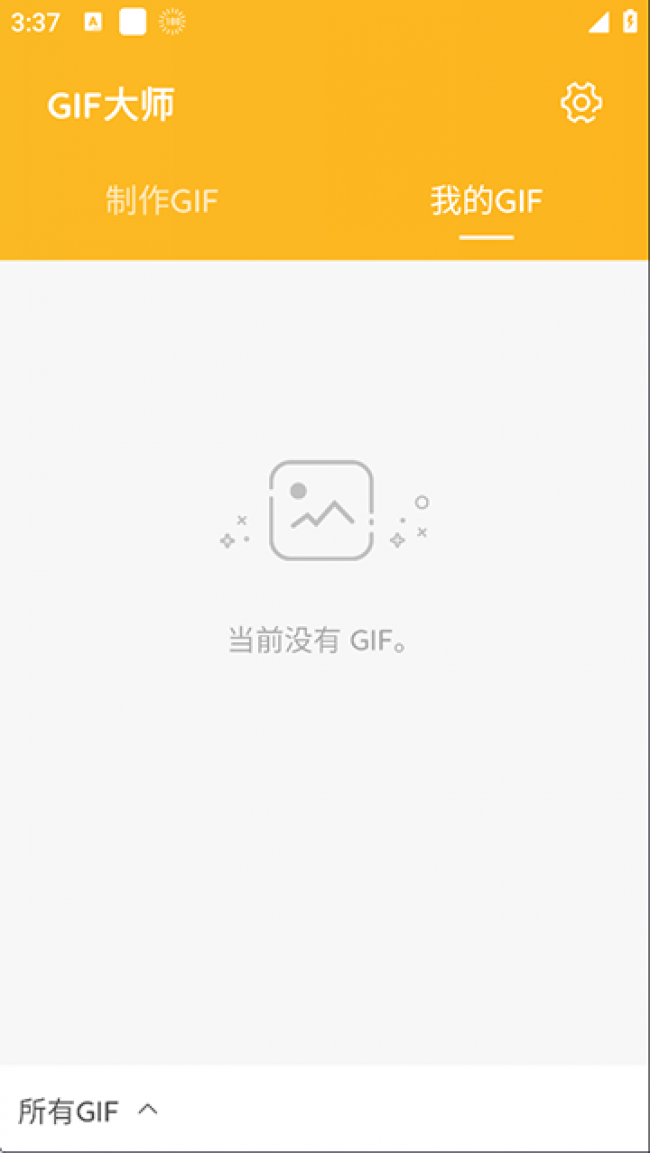Expand the 所有GIF dropdown
Viewport: 650px width, 1153px height.
pyautogui.click(x=88, y=1110)
